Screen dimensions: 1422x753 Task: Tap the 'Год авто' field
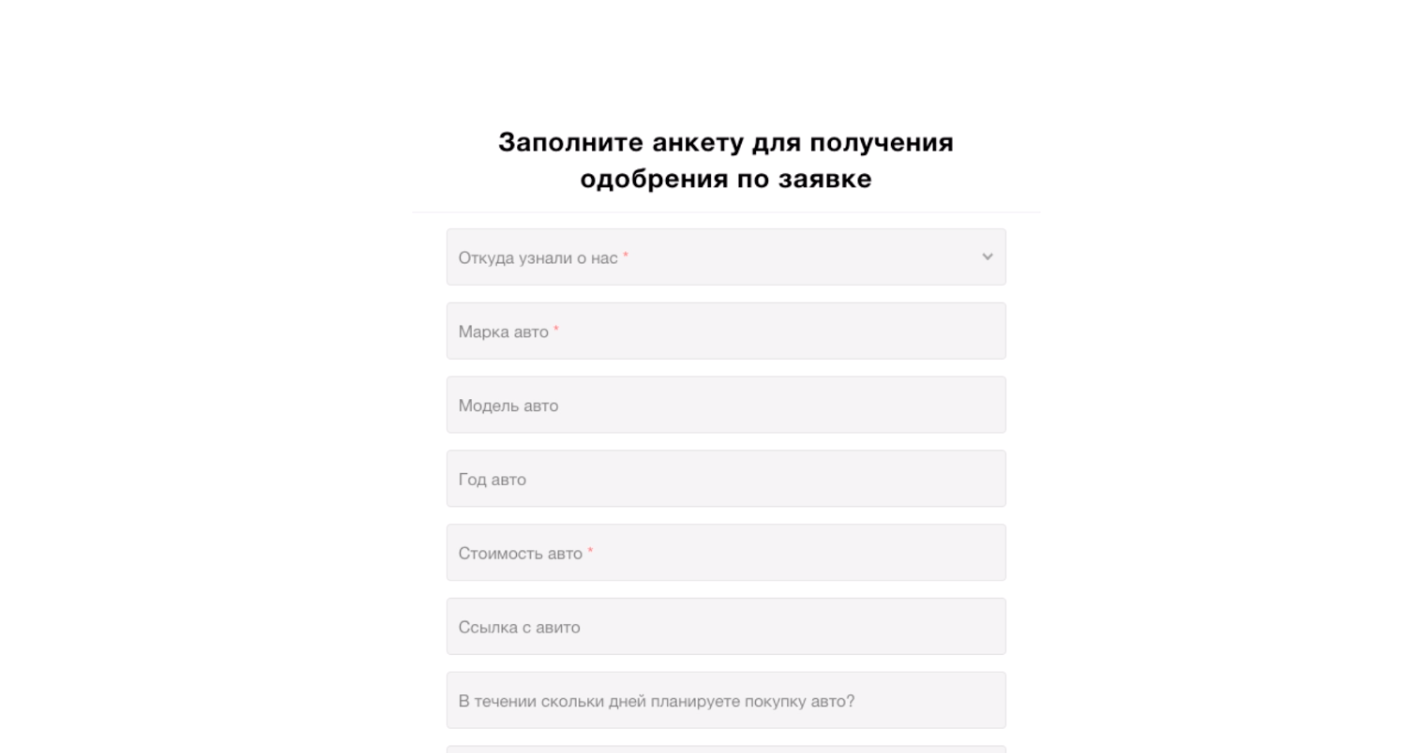(725, 479)
